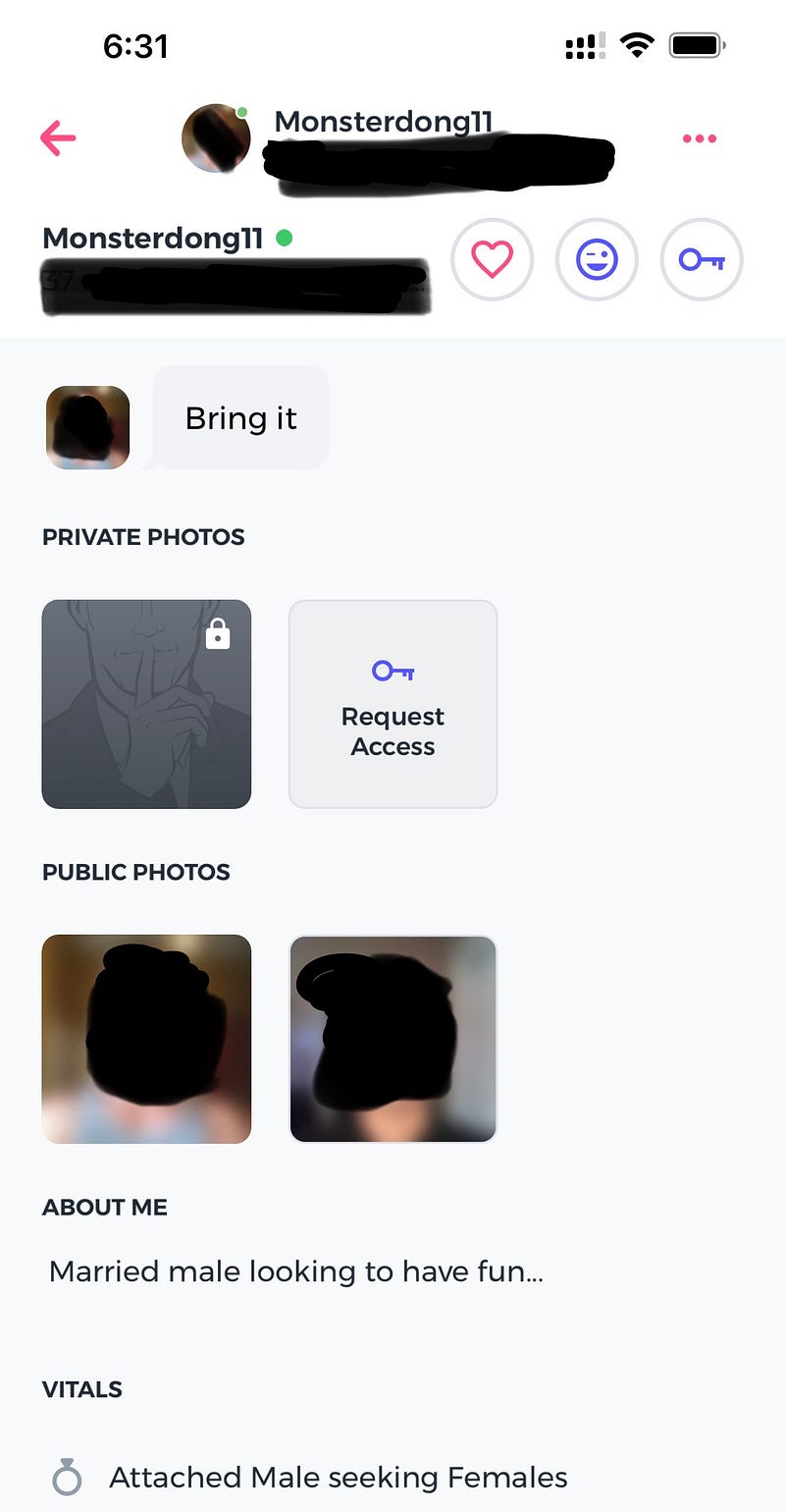Send a wink with the smiley icon
The width and height of the screenshot is (785, 1512).
(x=597, y=259)
